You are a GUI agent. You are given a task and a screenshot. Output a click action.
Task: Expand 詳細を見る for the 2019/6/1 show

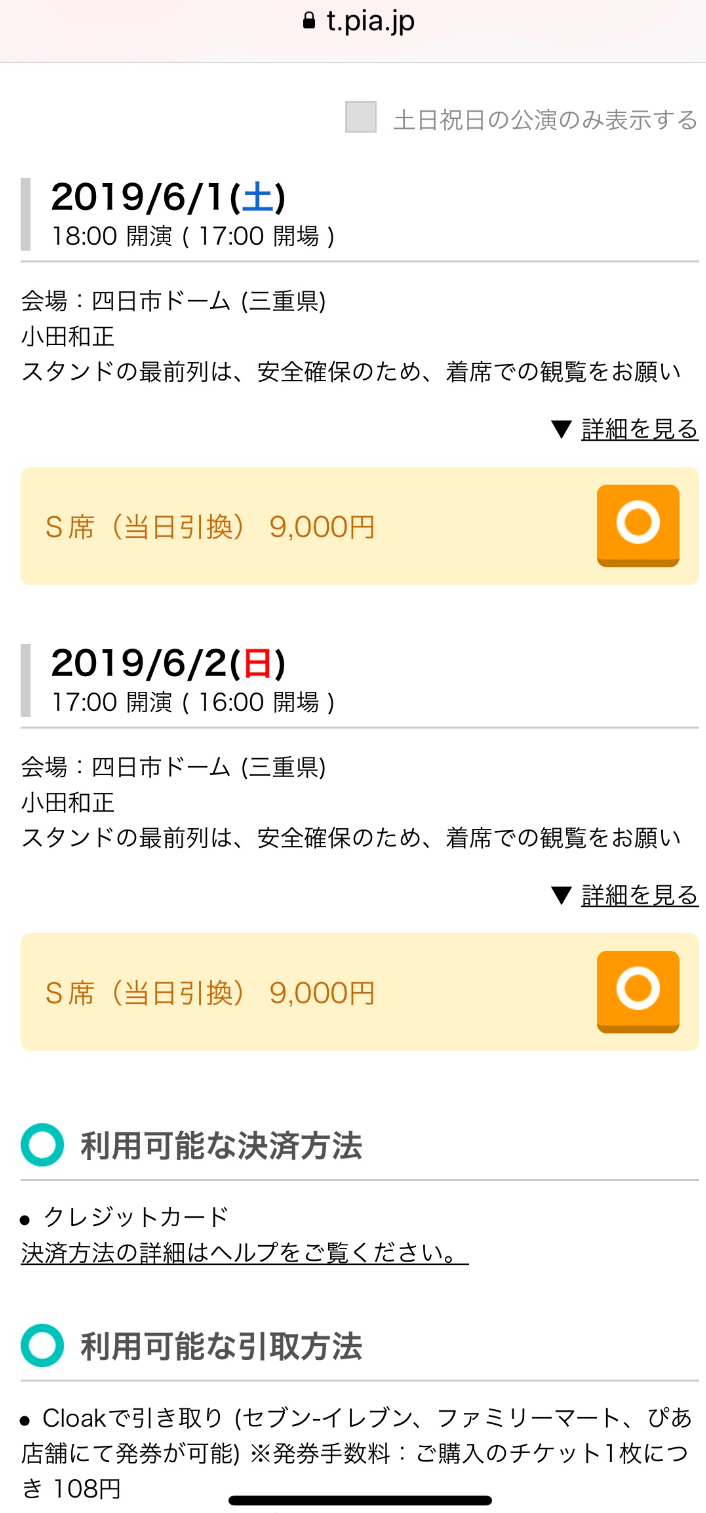[x=625, y=430]
